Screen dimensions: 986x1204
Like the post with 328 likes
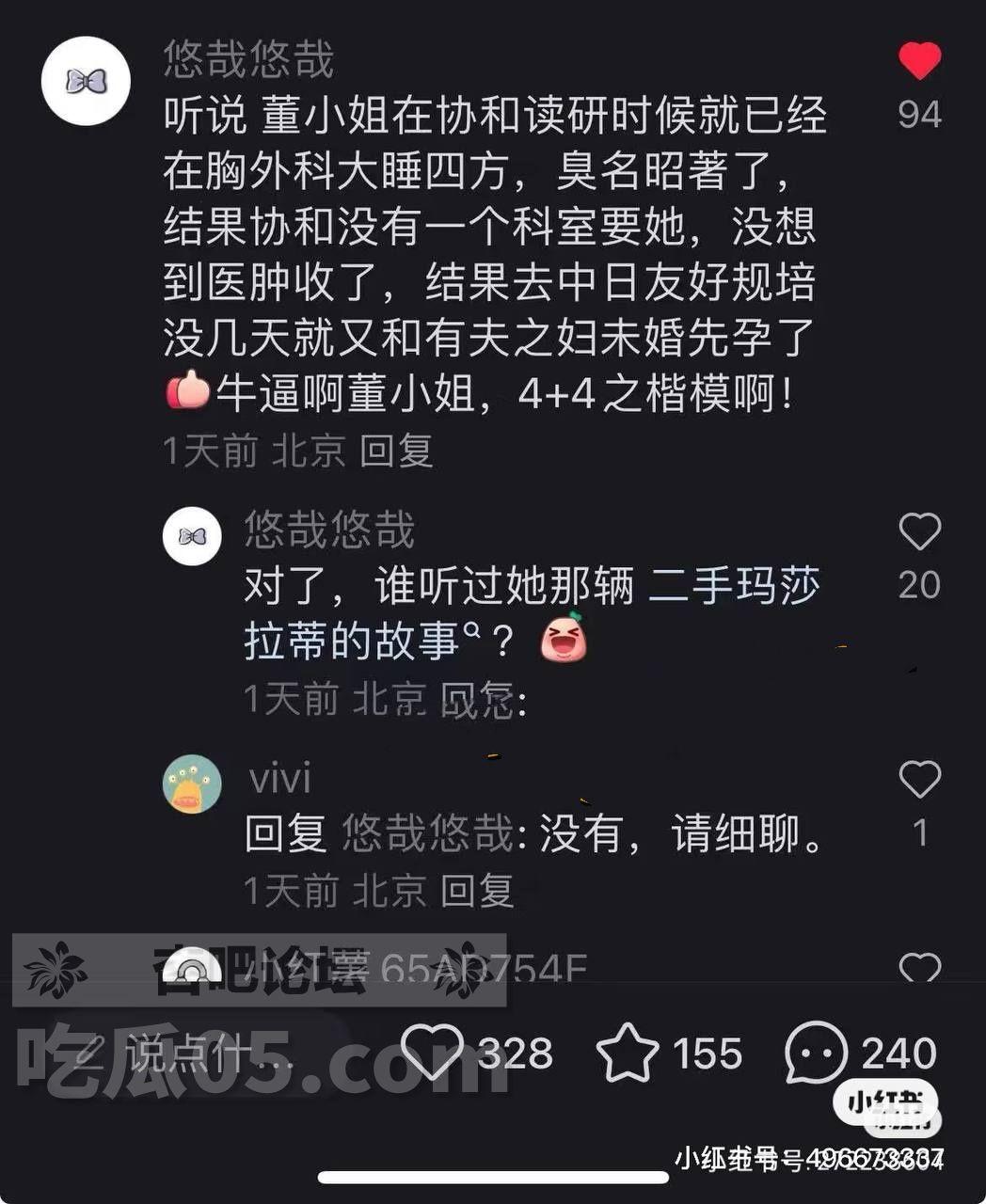pos(432,1052)
